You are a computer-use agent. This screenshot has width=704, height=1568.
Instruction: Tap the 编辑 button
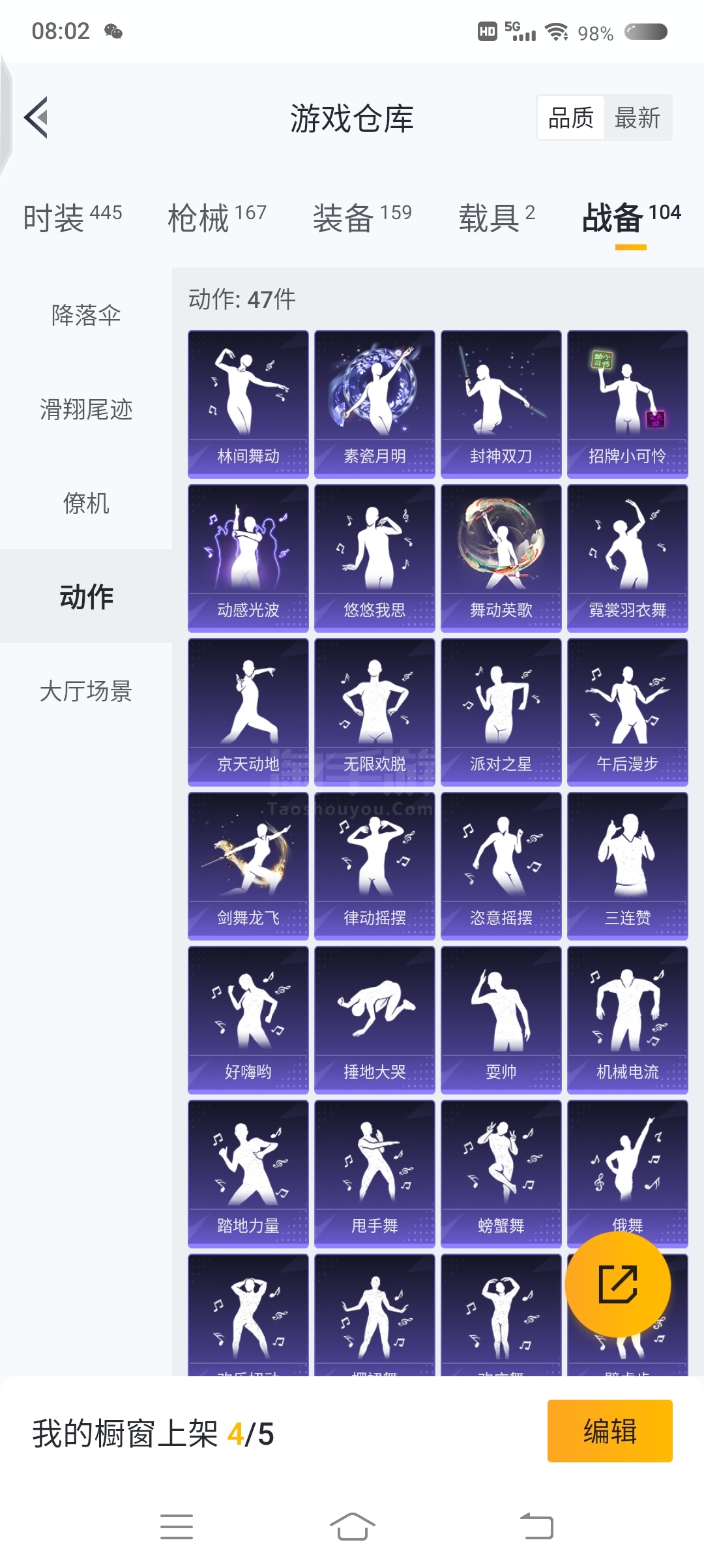click(609, 1430)
